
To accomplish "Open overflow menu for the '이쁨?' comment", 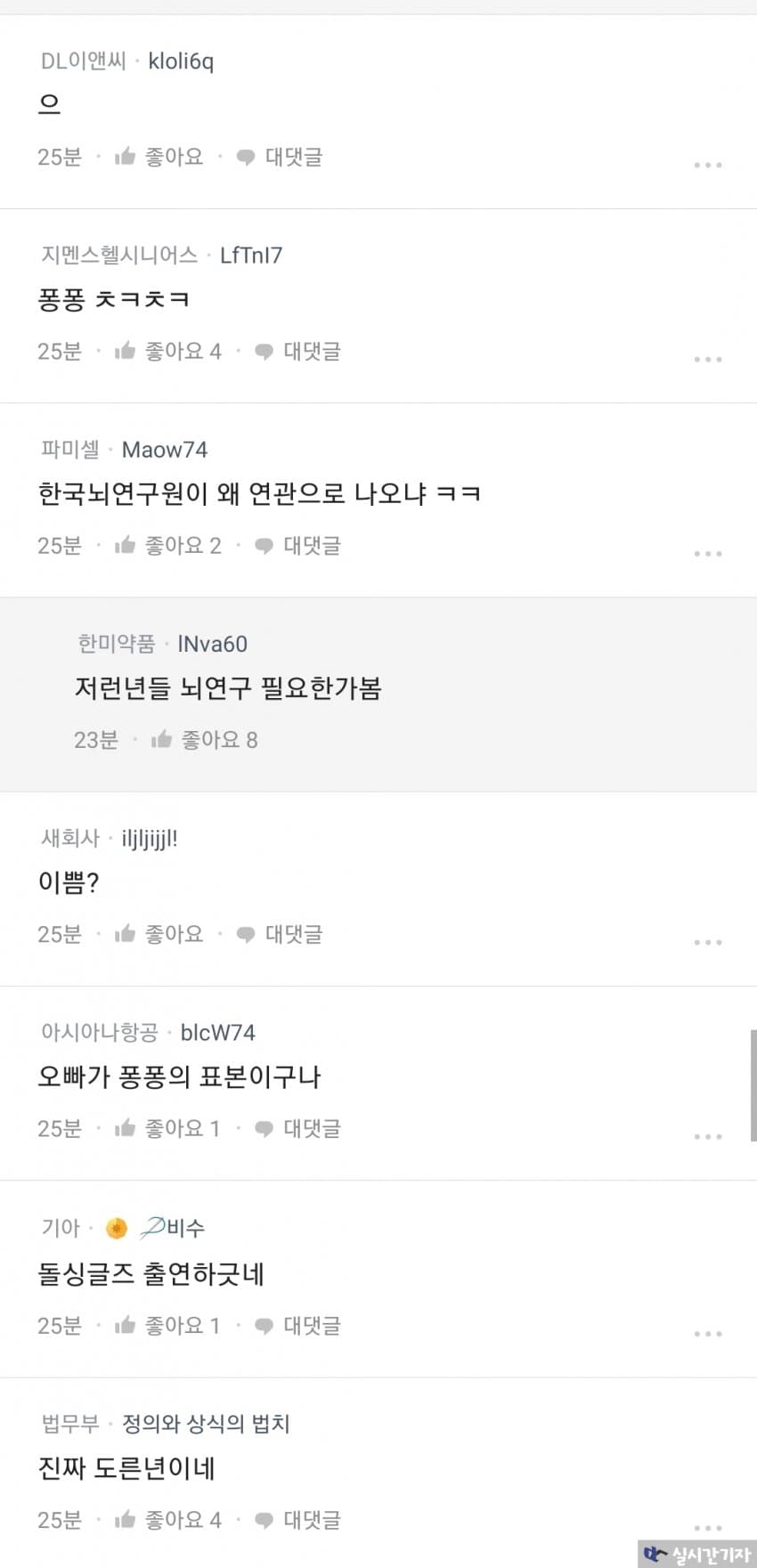I will coord(707,941).
